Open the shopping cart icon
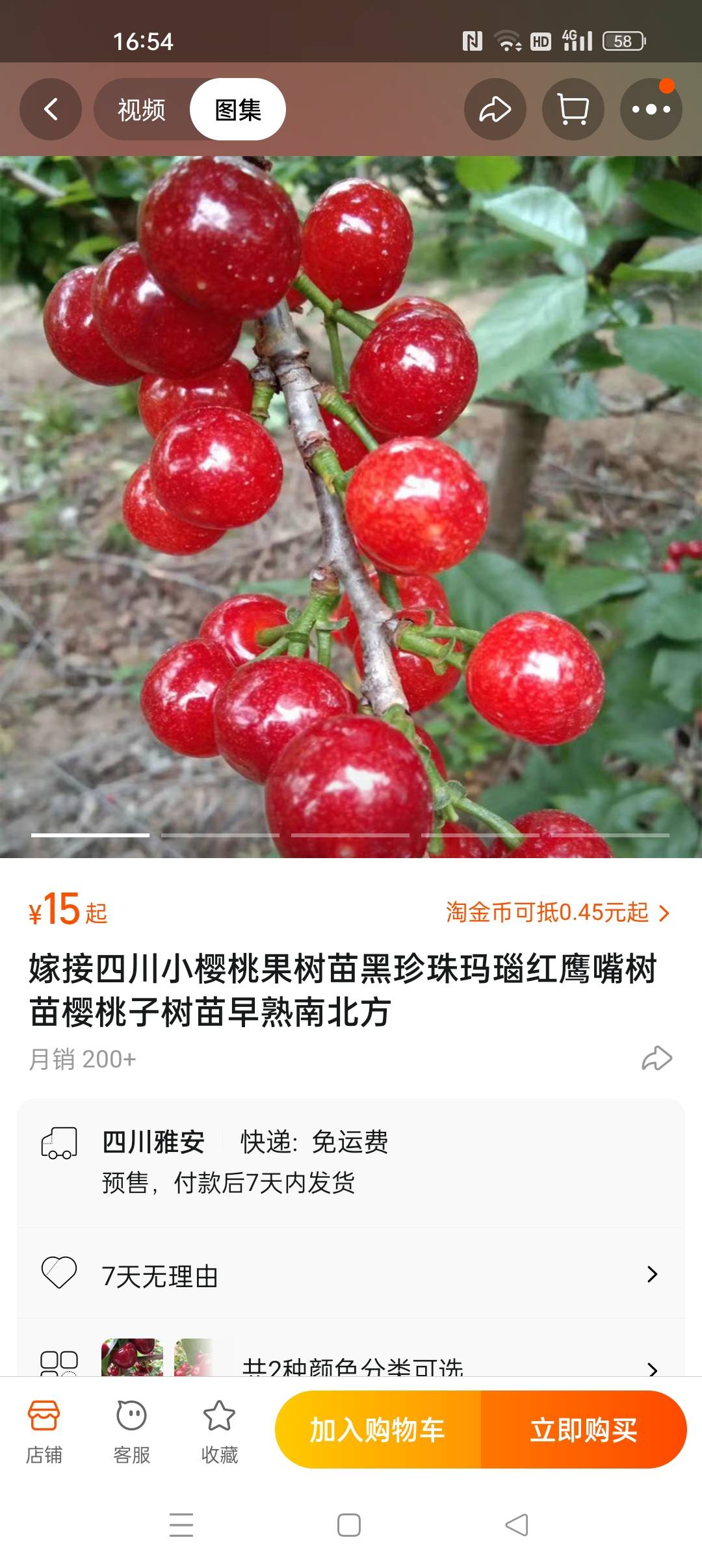This screenshot has height=1568, width=702. click(x=573, y=109)
